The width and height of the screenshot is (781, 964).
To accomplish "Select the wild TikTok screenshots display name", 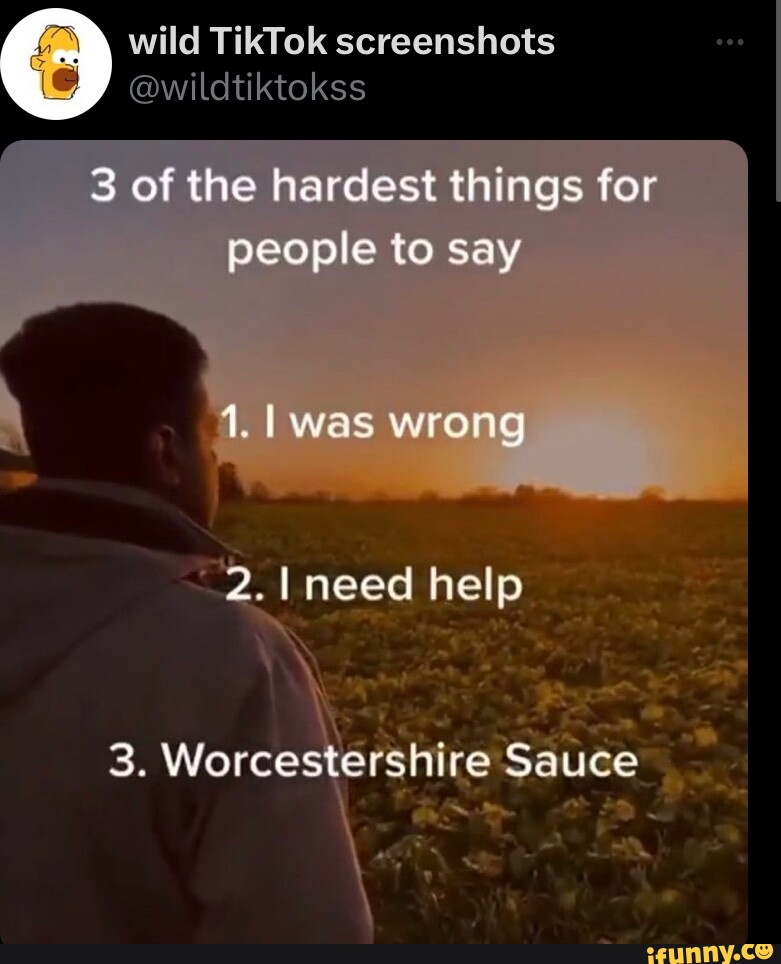I will (342, 42).
